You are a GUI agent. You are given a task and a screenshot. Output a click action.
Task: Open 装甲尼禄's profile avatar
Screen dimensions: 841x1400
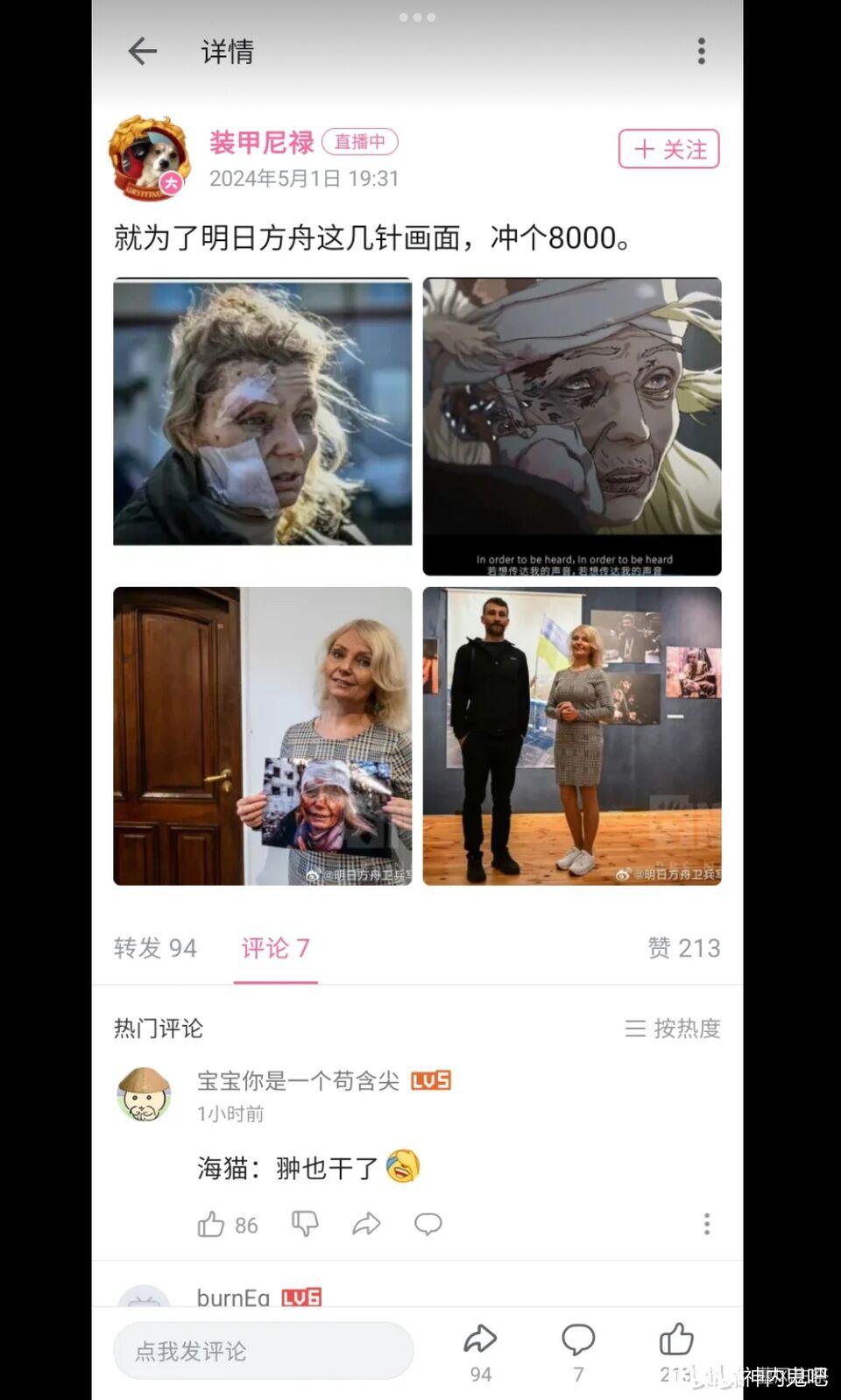150,158
